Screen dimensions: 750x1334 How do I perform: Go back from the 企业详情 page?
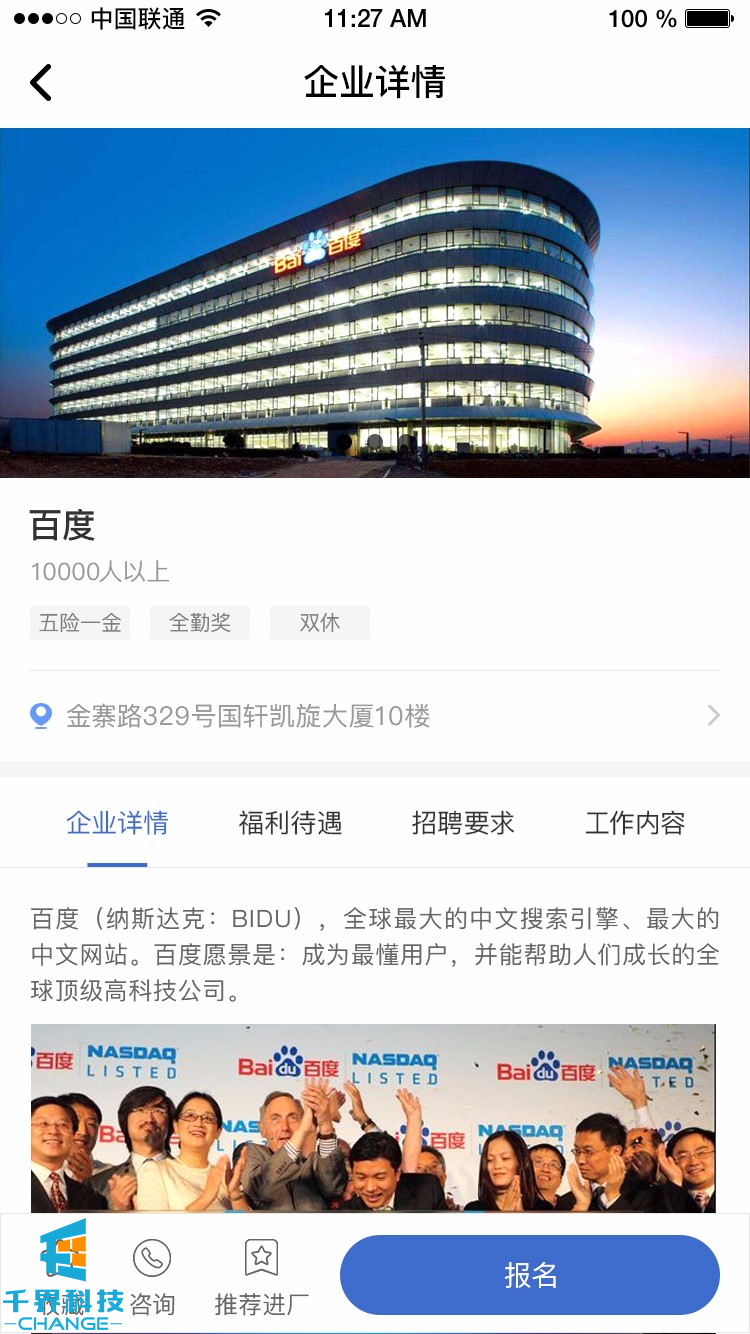pos(41,83)
